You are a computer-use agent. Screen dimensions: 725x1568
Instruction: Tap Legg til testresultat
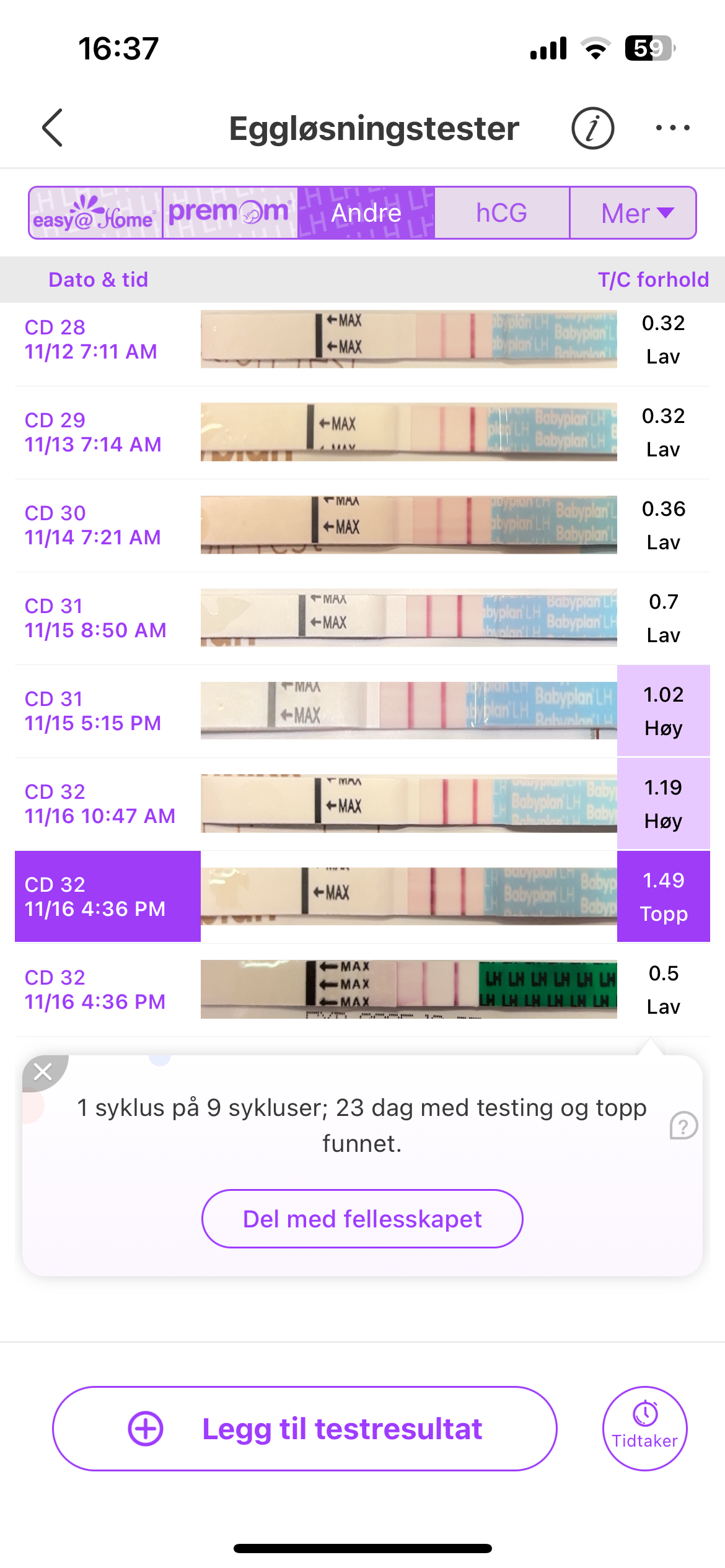point(304,1429)
